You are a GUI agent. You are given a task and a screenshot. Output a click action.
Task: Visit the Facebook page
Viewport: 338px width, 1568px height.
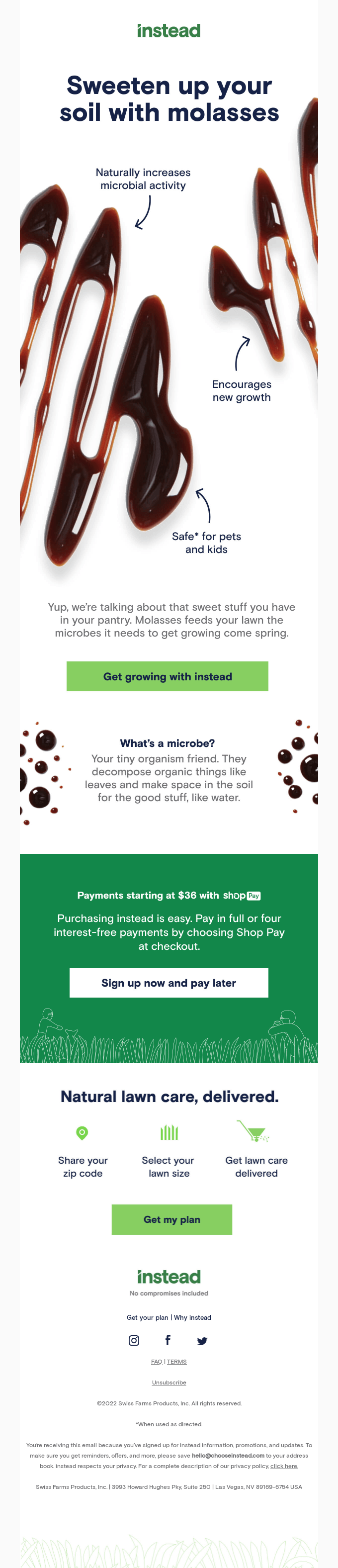pyautogui.click(x=168, y=1340)
